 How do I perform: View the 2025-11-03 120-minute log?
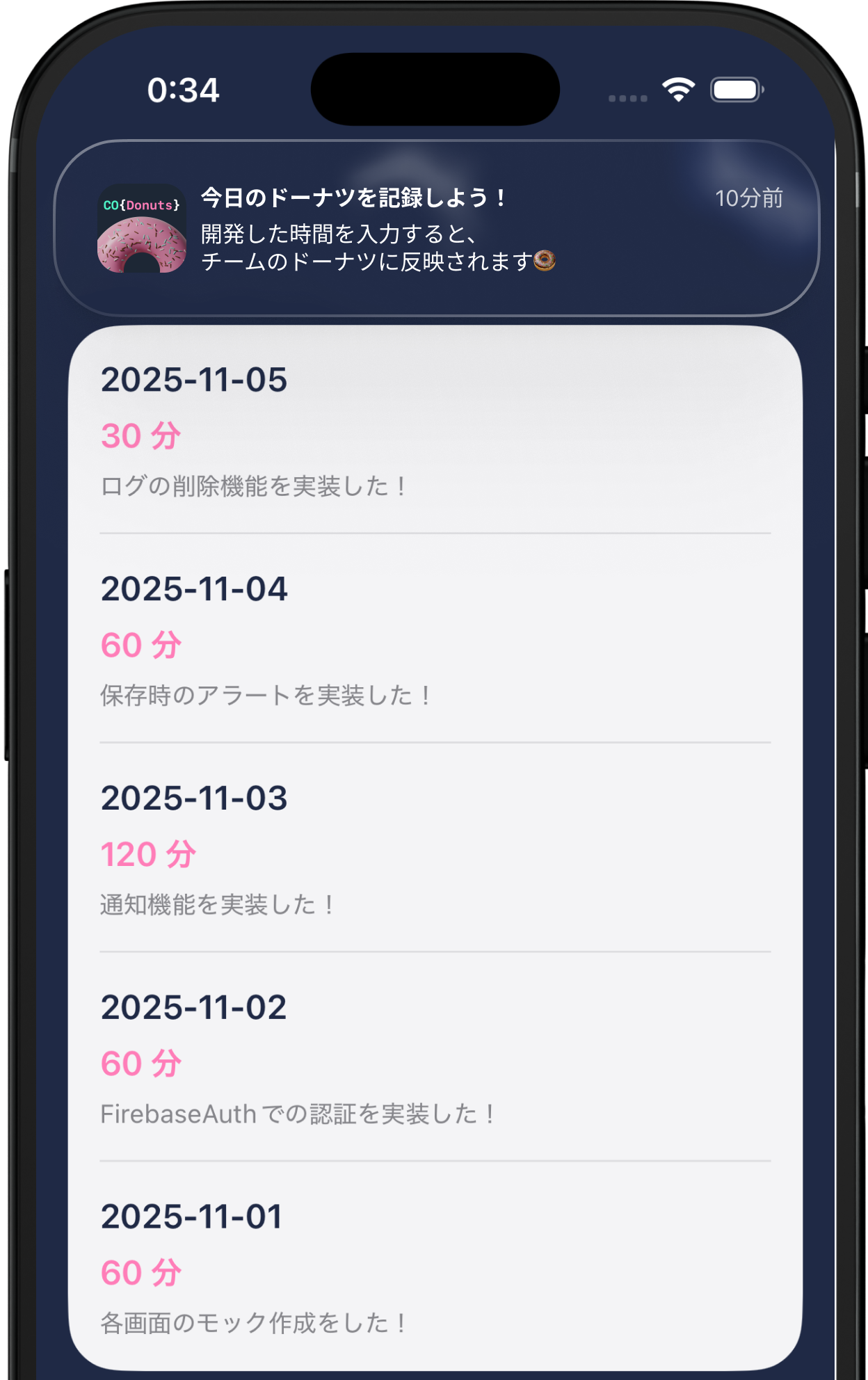435,850
